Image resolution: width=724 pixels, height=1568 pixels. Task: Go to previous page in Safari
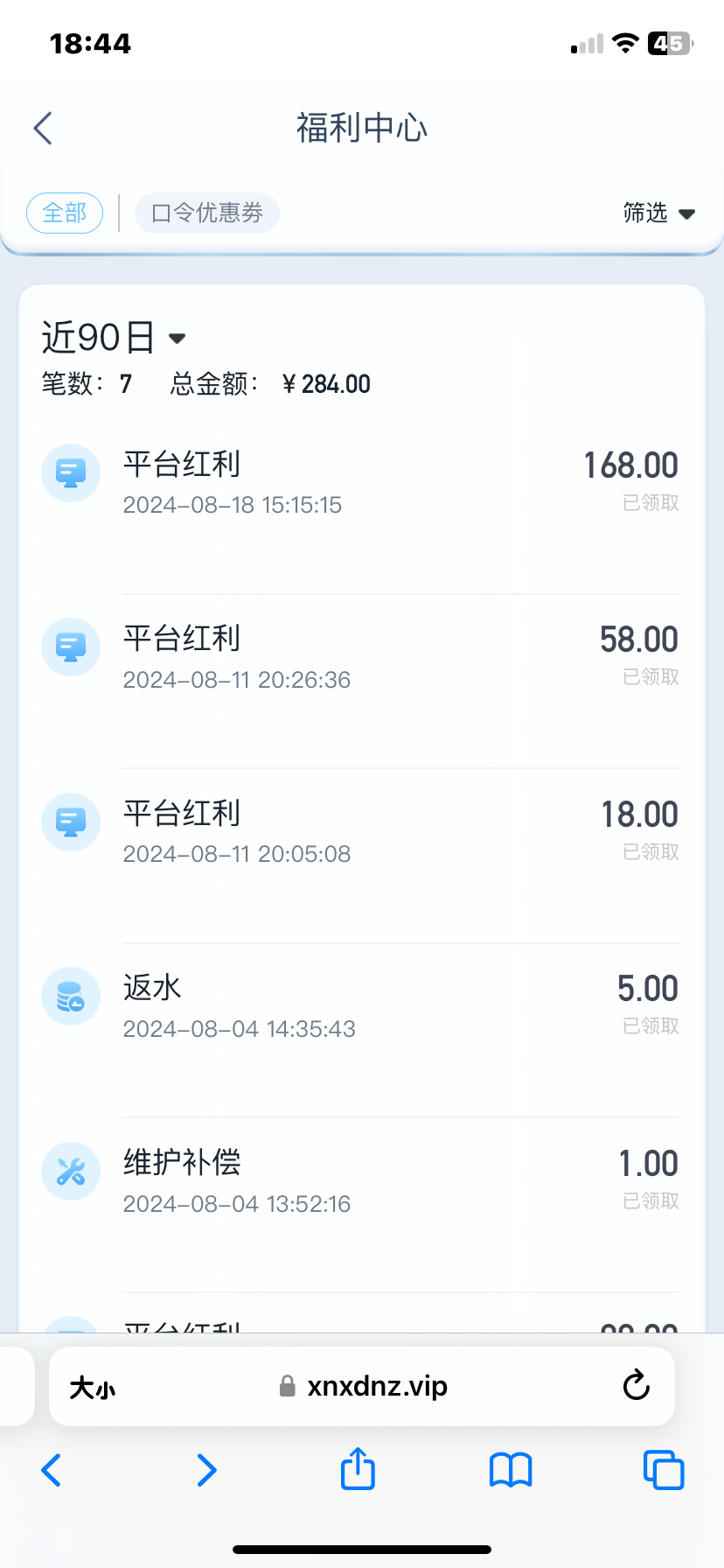click(52, 1470)
